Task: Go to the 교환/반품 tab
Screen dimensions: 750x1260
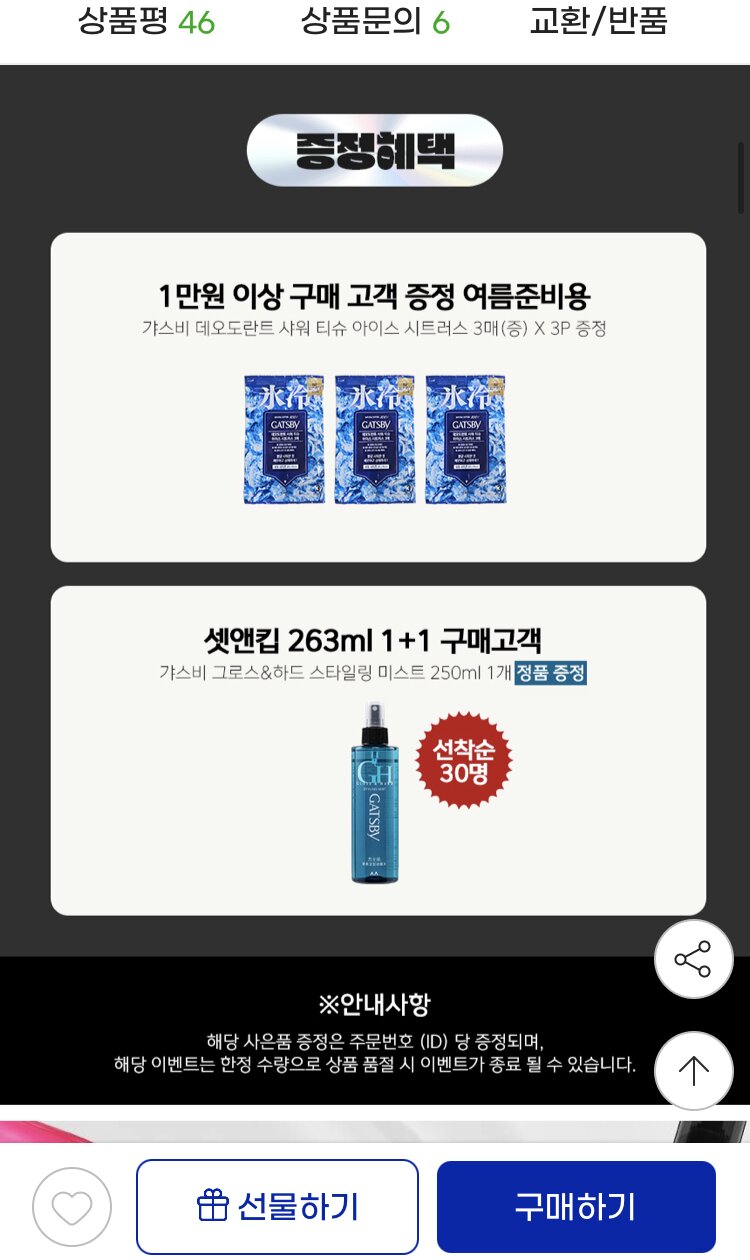Action: [x=598, y=22]
